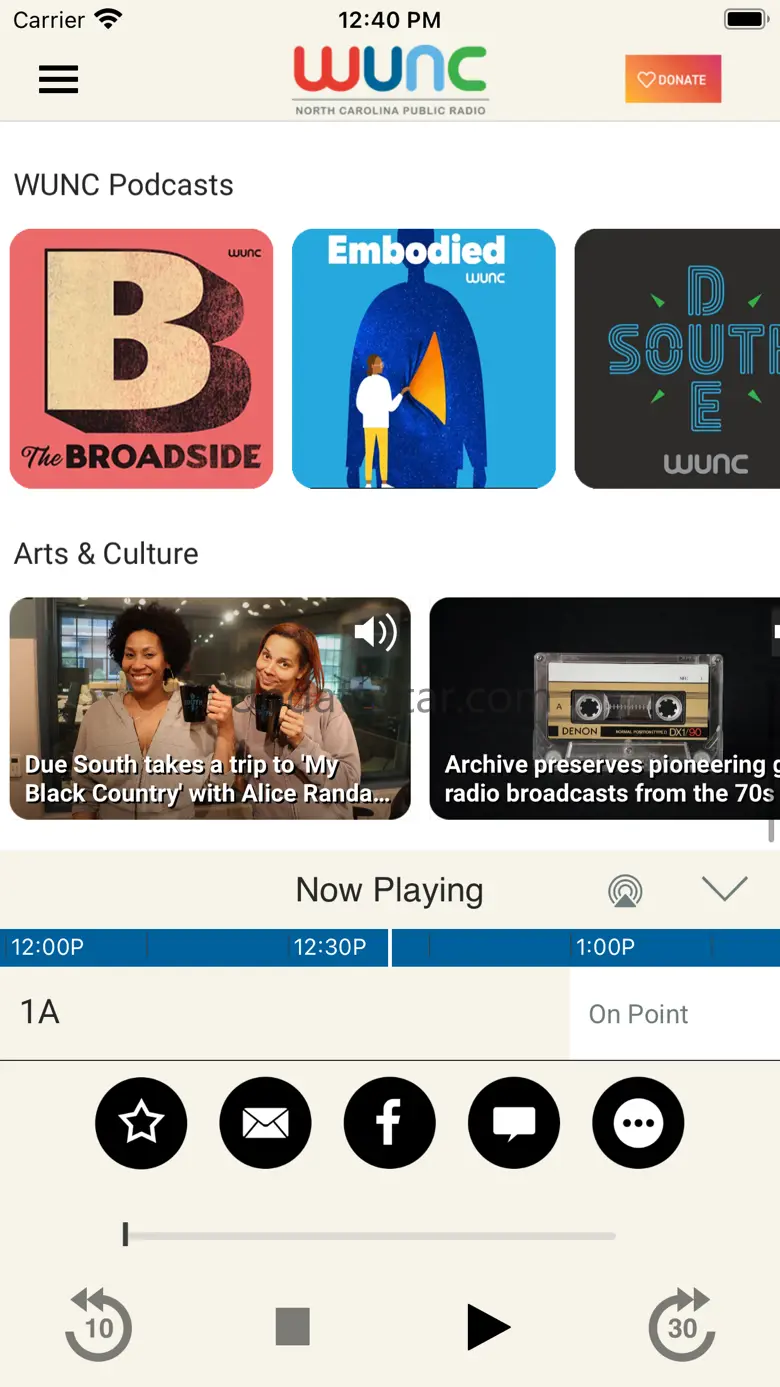The width and height of the screenshot is (780, 1387).
Task: Share via the email icon
Action: point(265,1123)
